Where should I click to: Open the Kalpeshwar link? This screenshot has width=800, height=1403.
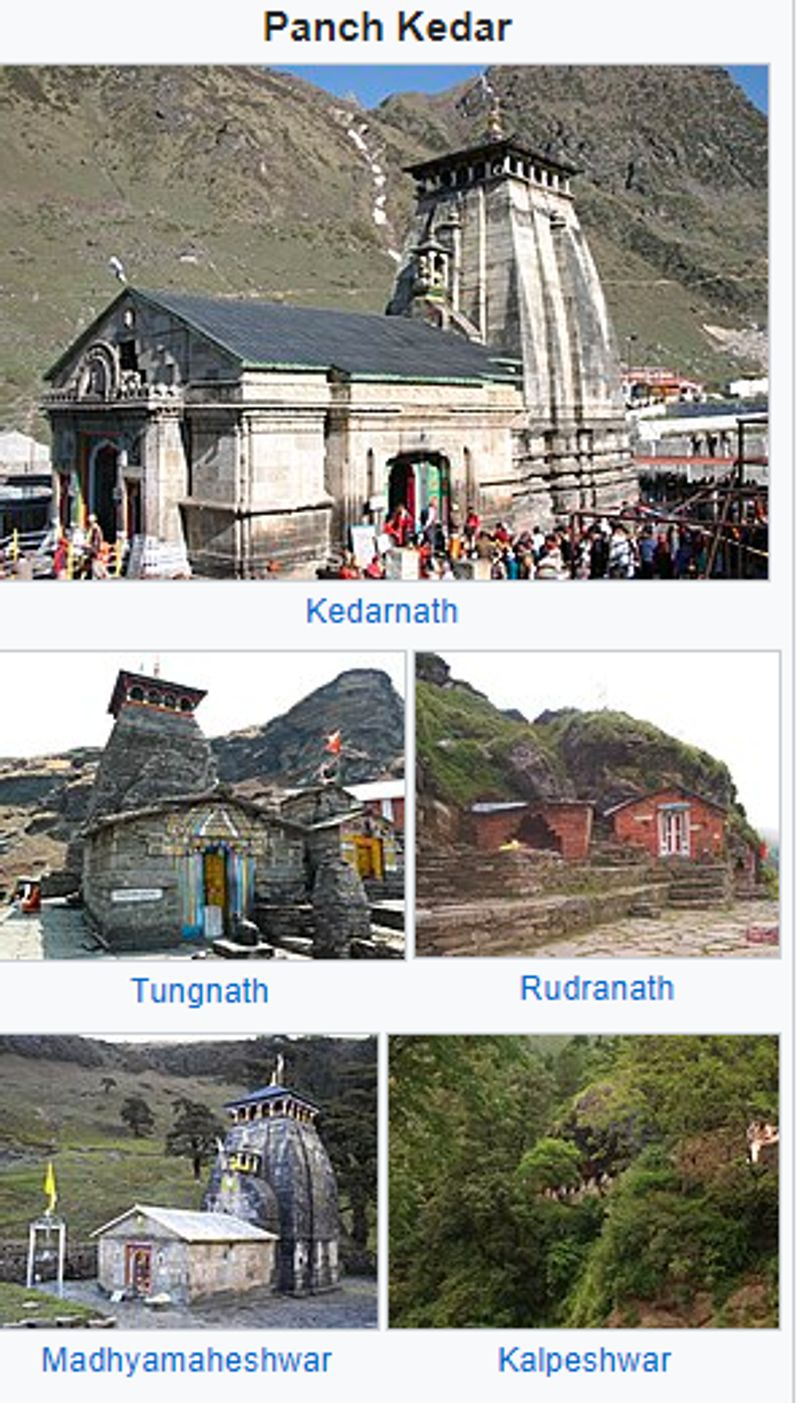(584, 1360)
